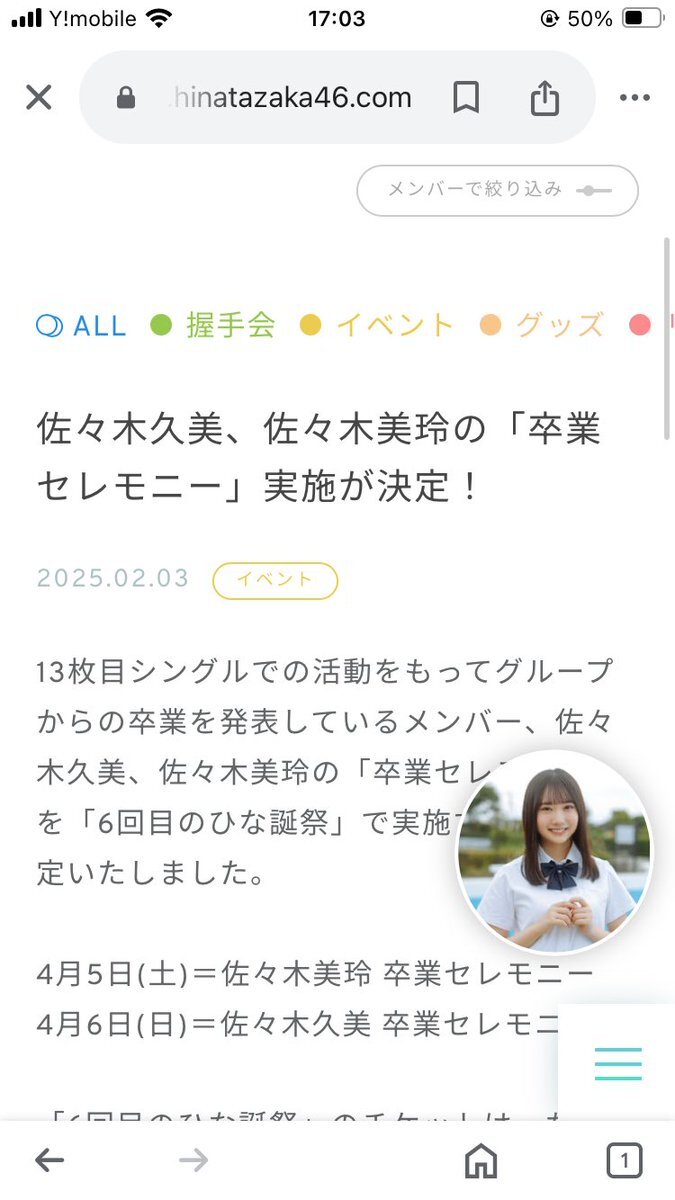Image resolution: width=675 pixels, height=1200 pixels.
Task: Open the floating member photo bubble
Action: 554,852
